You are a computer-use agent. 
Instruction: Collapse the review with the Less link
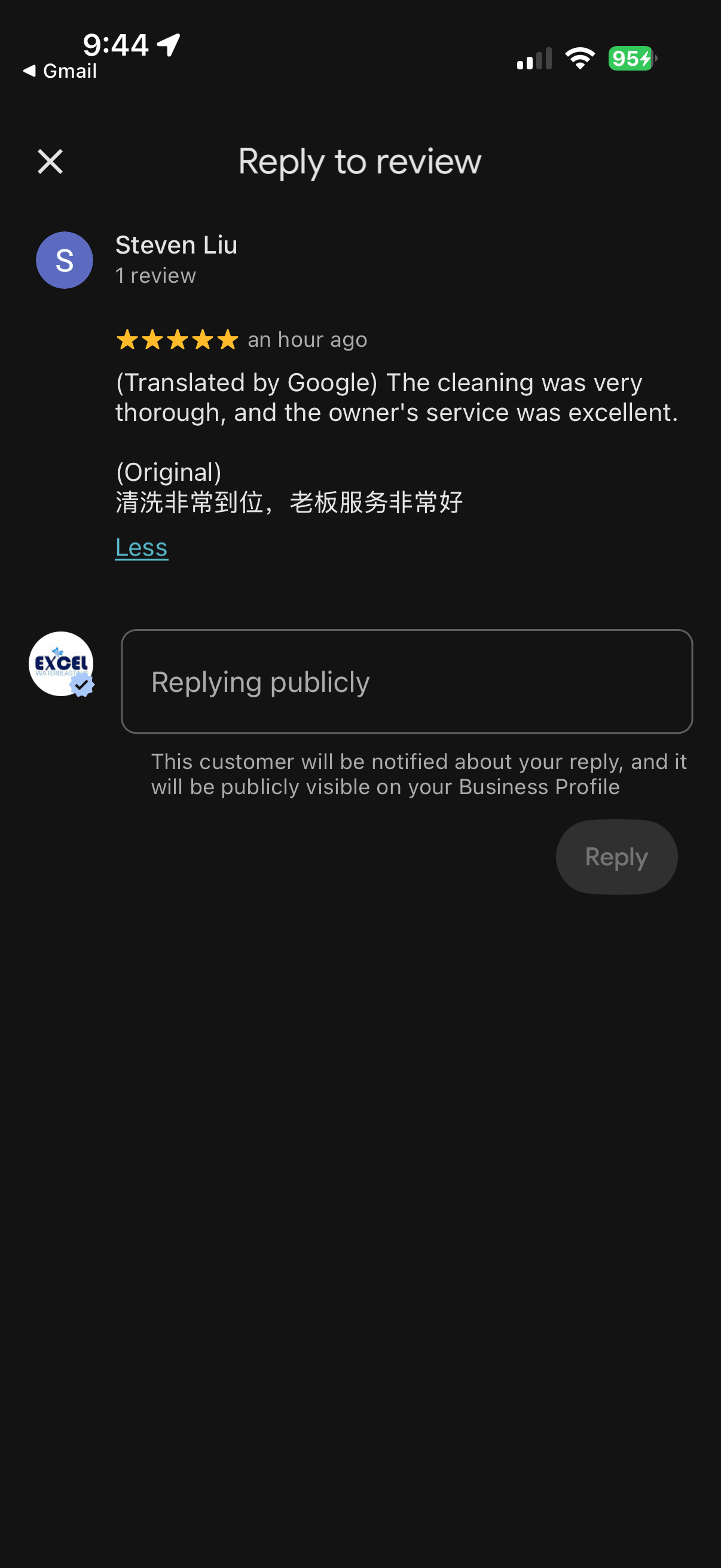(142, 547)
